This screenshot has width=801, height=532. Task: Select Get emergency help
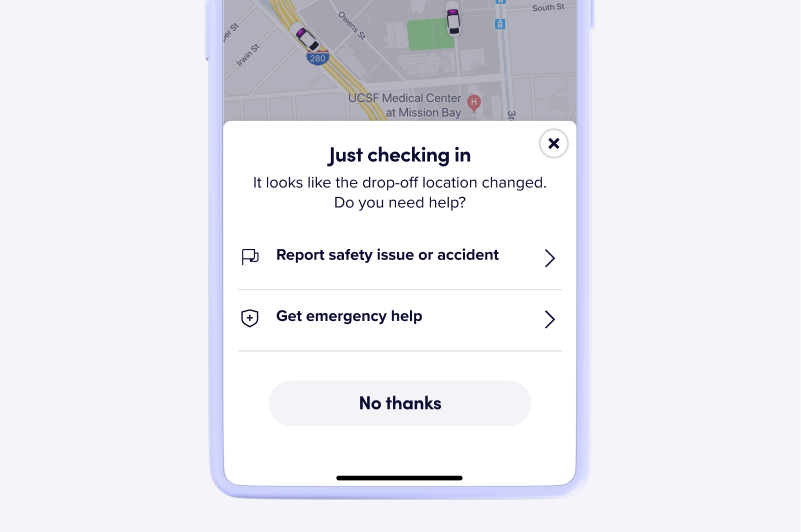click(x=399, y=318)
